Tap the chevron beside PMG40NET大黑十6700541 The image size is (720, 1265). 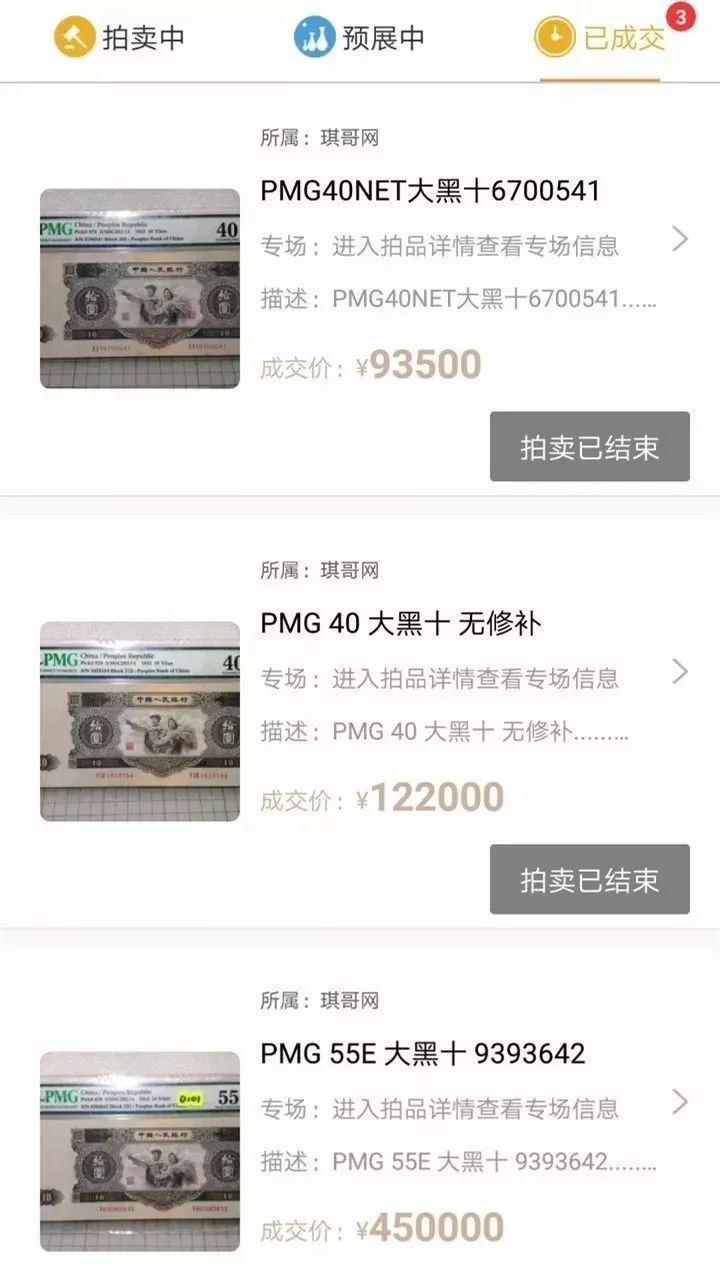coord(680,239)
